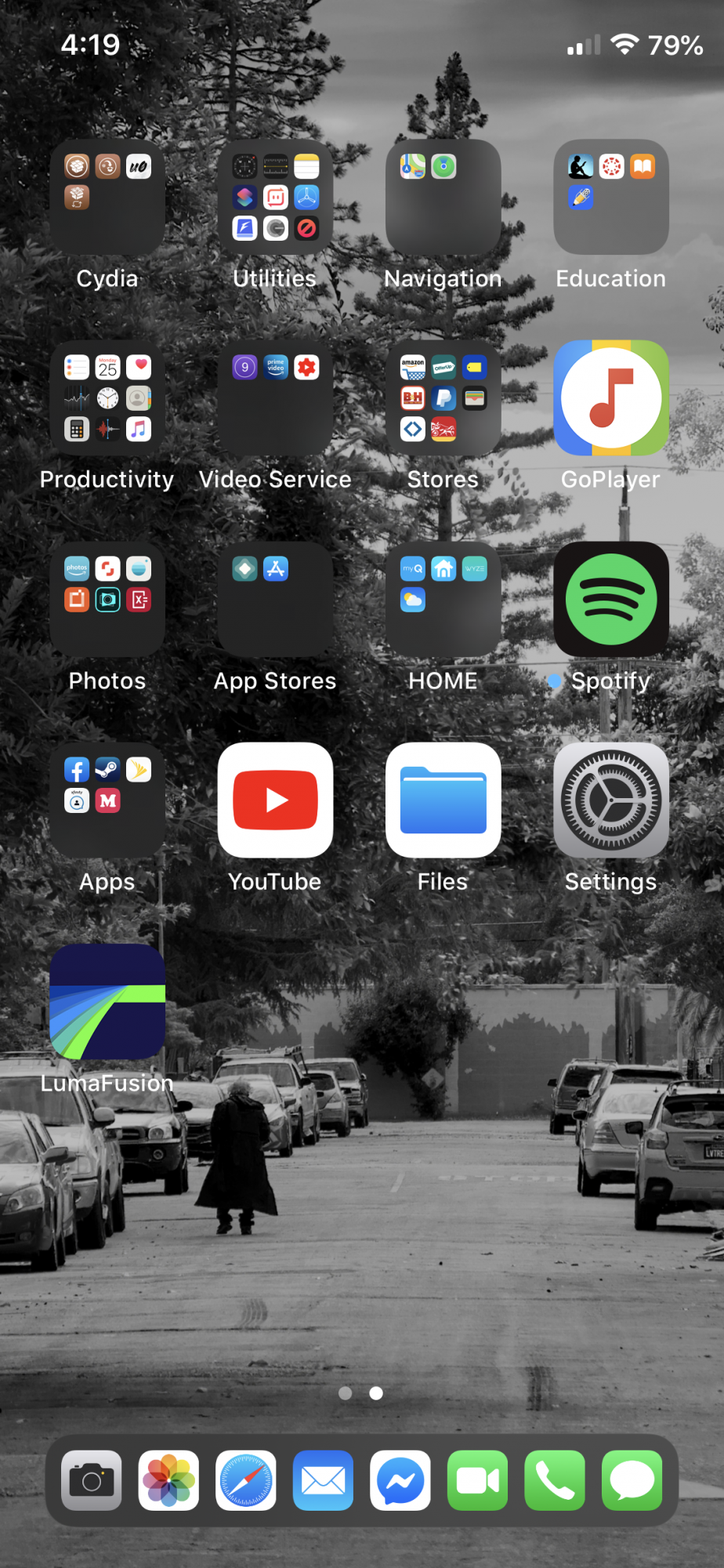The image size is (724, 1568).
Task: Open the Camera from the dock
Action: pyautogui.click(x=92, y=1480)
